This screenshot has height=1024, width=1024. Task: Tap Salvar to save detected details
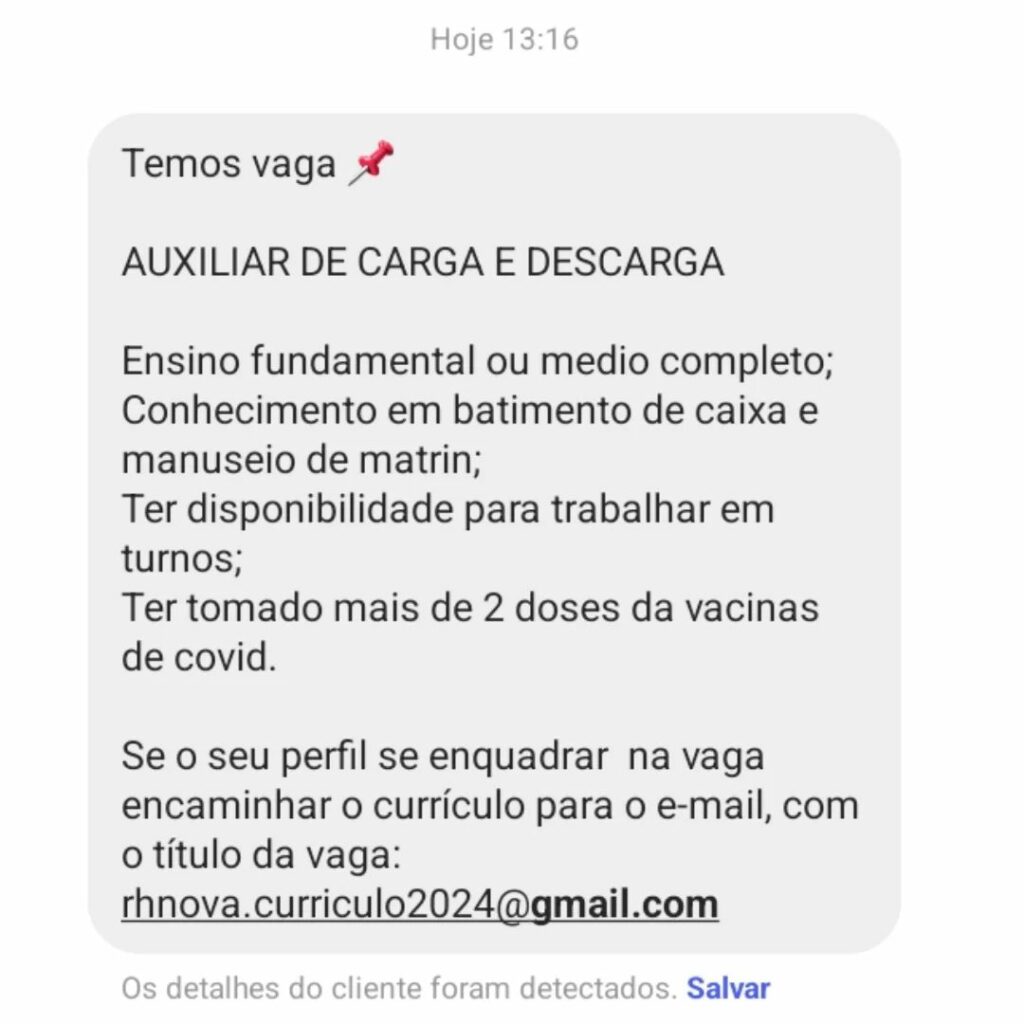727,989
